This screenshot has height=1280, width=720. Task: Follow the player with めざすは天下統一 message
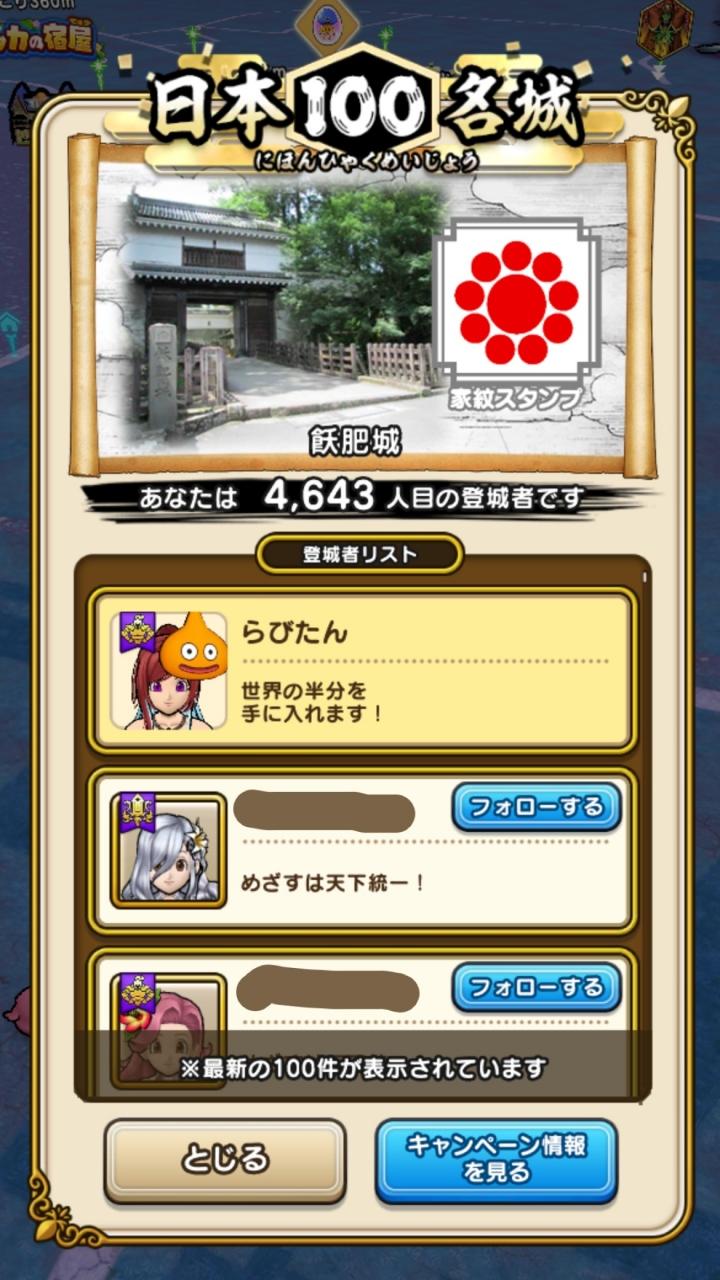coord(536,806)
